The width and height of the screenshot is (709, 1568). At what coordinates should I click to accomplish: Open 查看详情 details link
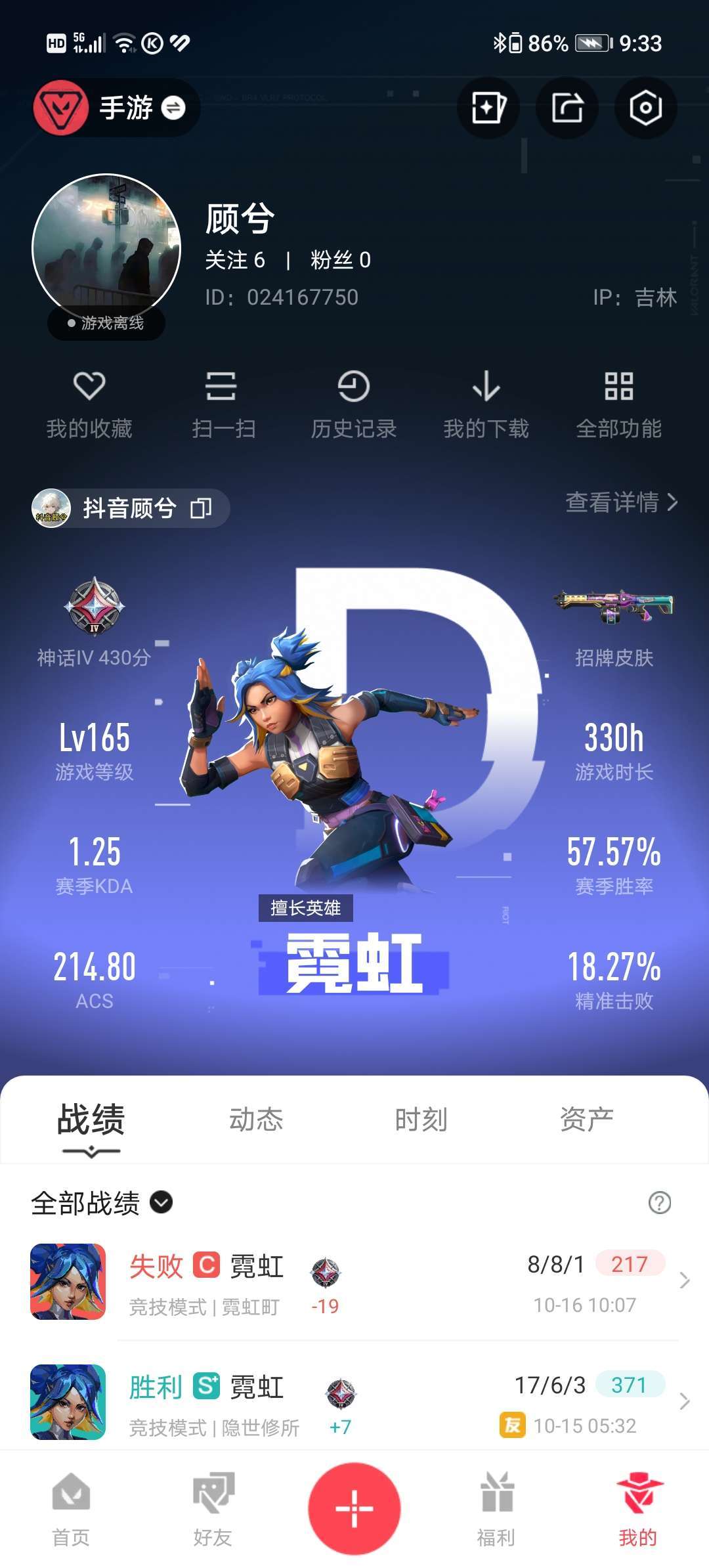620,502
